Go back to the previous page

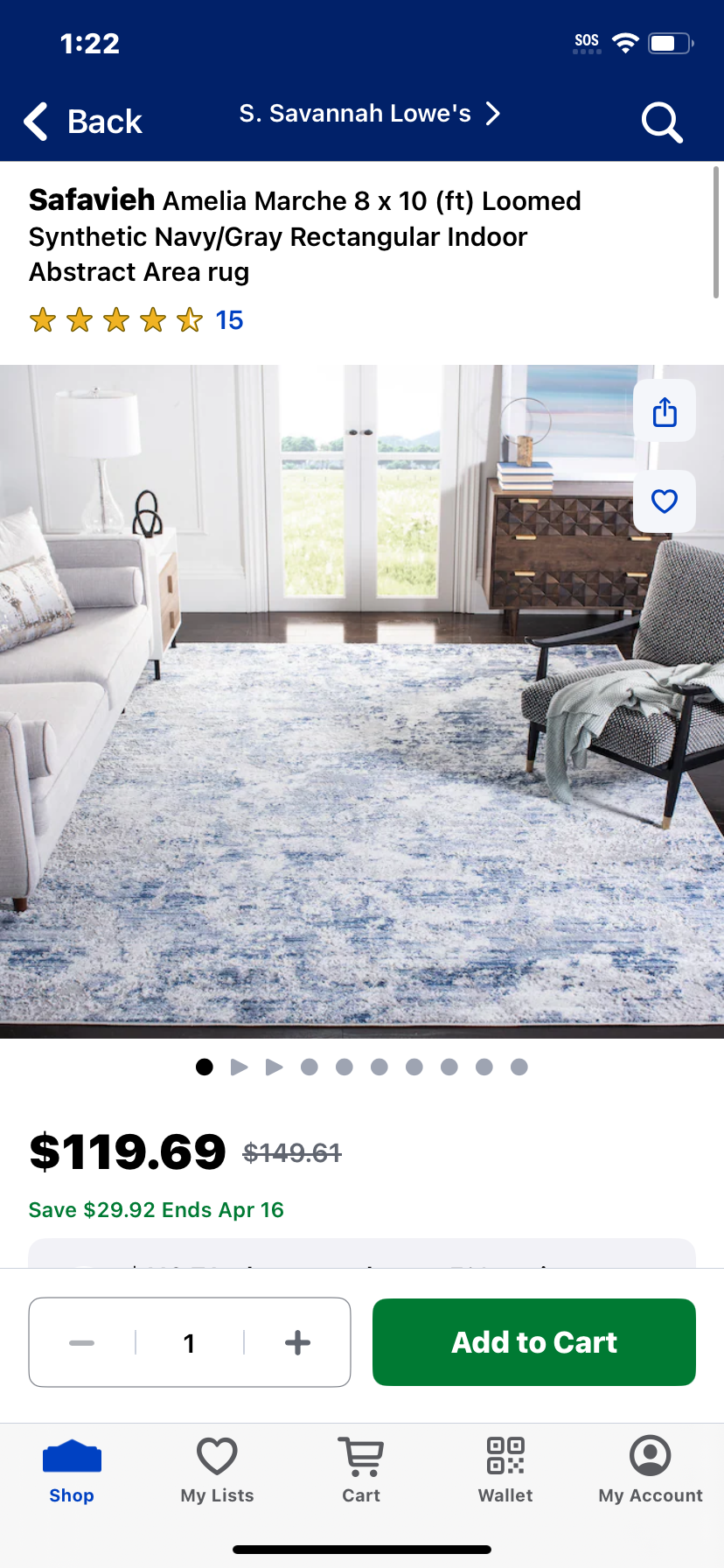click(x=83, y=122)
